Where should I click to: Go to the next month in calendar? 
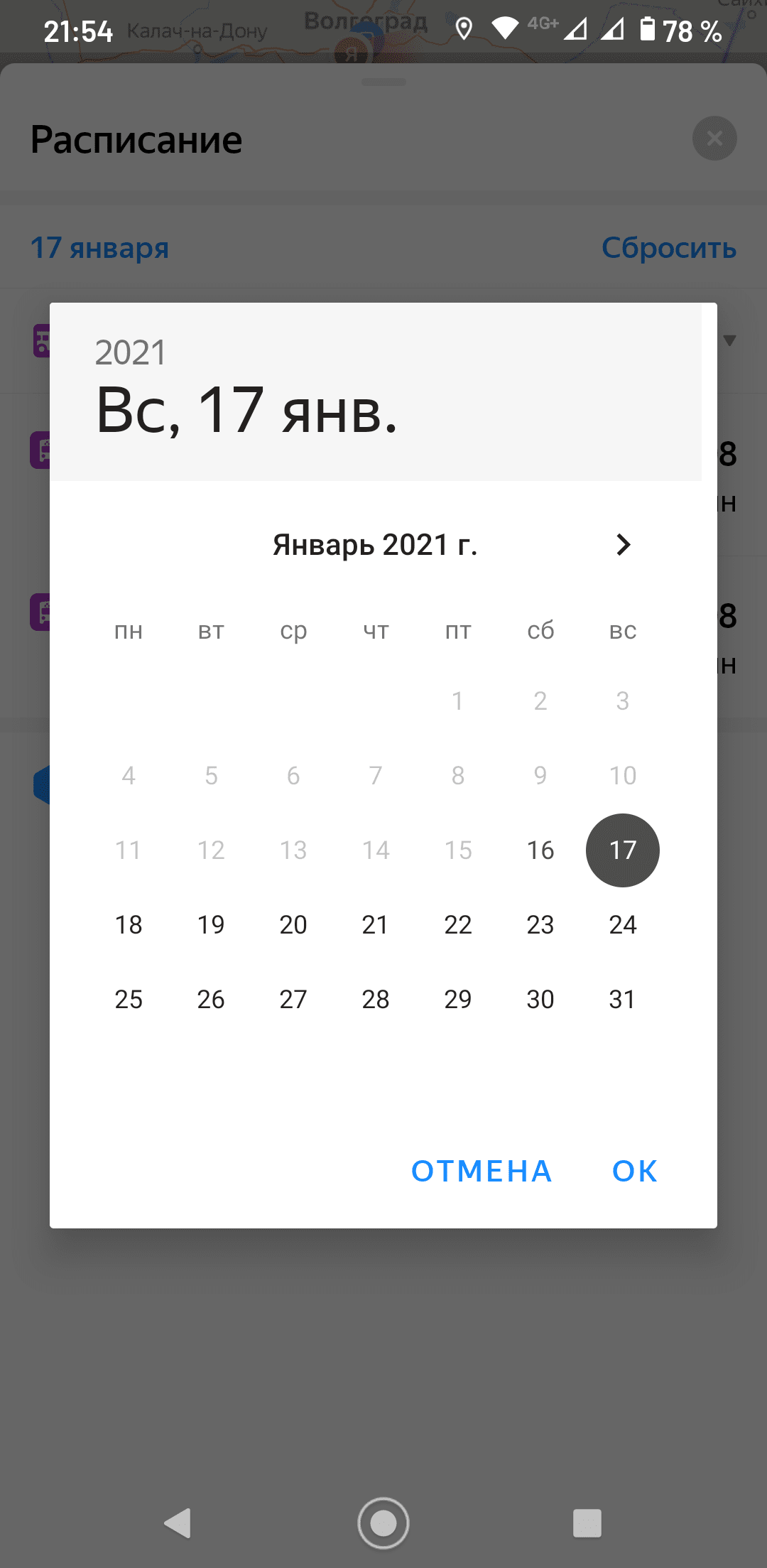[623, 545]
